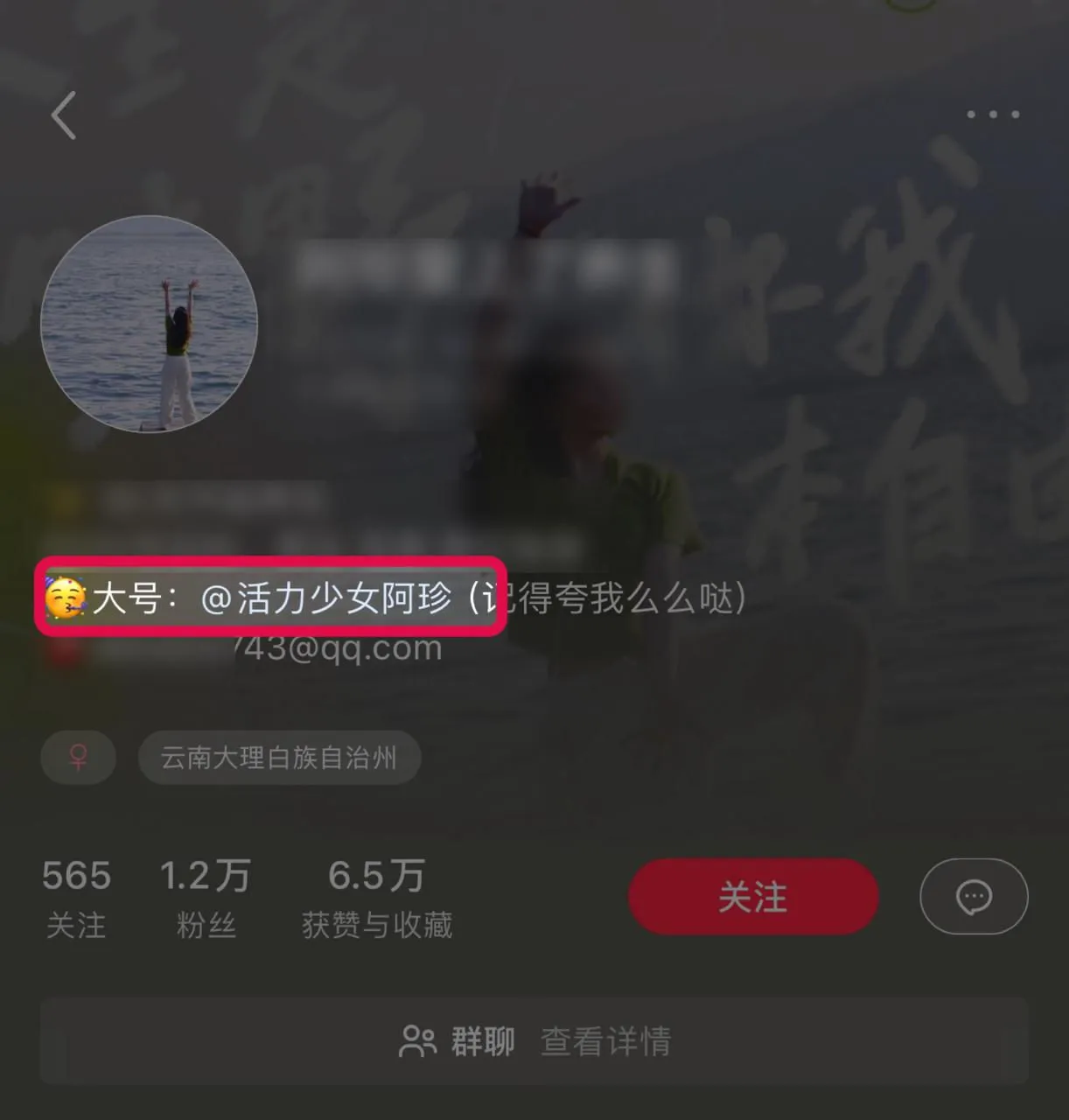
Task: Follow this user with 关注 button
Action: 753,897
